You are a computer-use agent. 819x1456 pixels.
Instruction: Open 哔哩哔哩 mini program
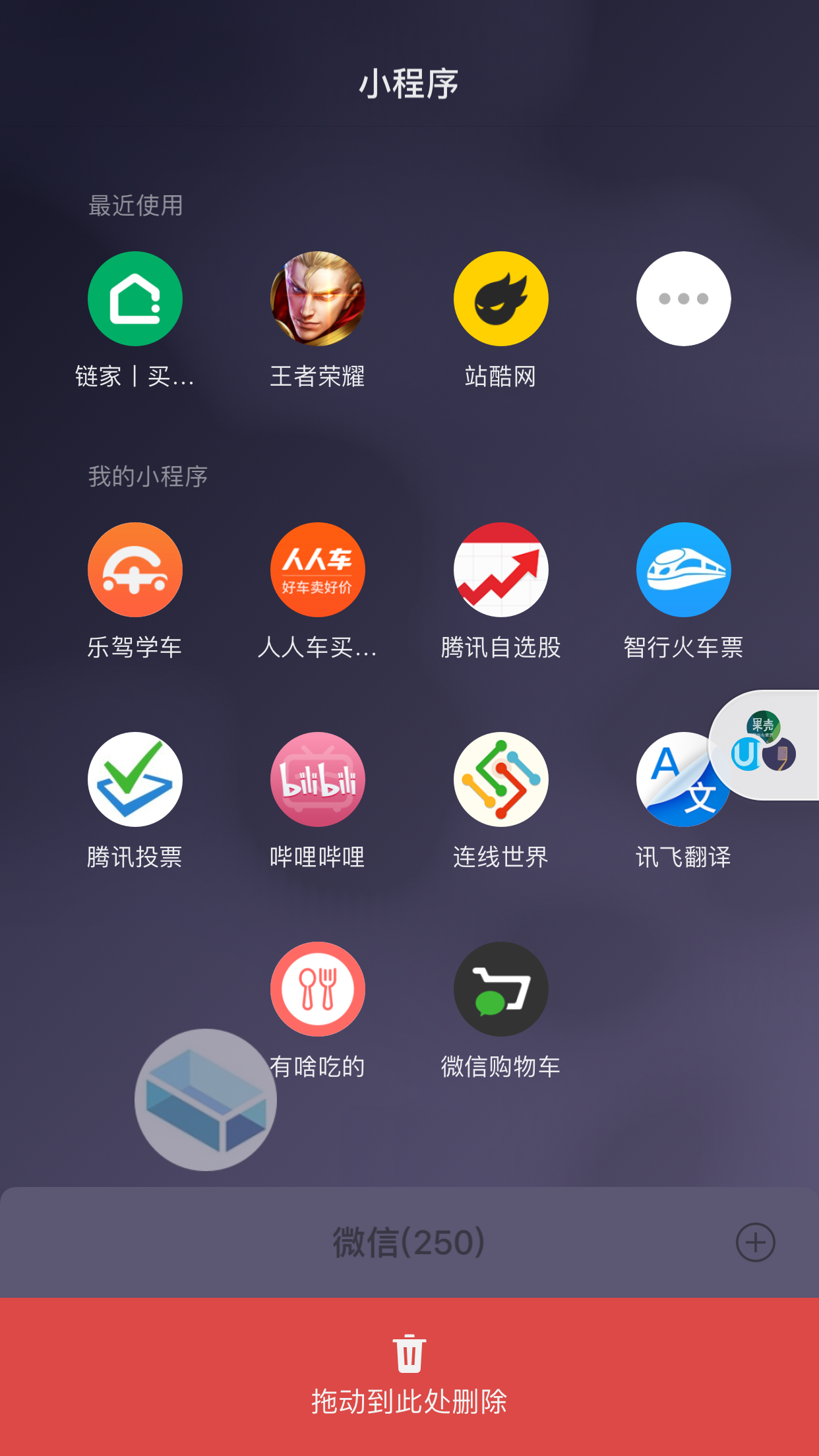(x=317, y=779)
